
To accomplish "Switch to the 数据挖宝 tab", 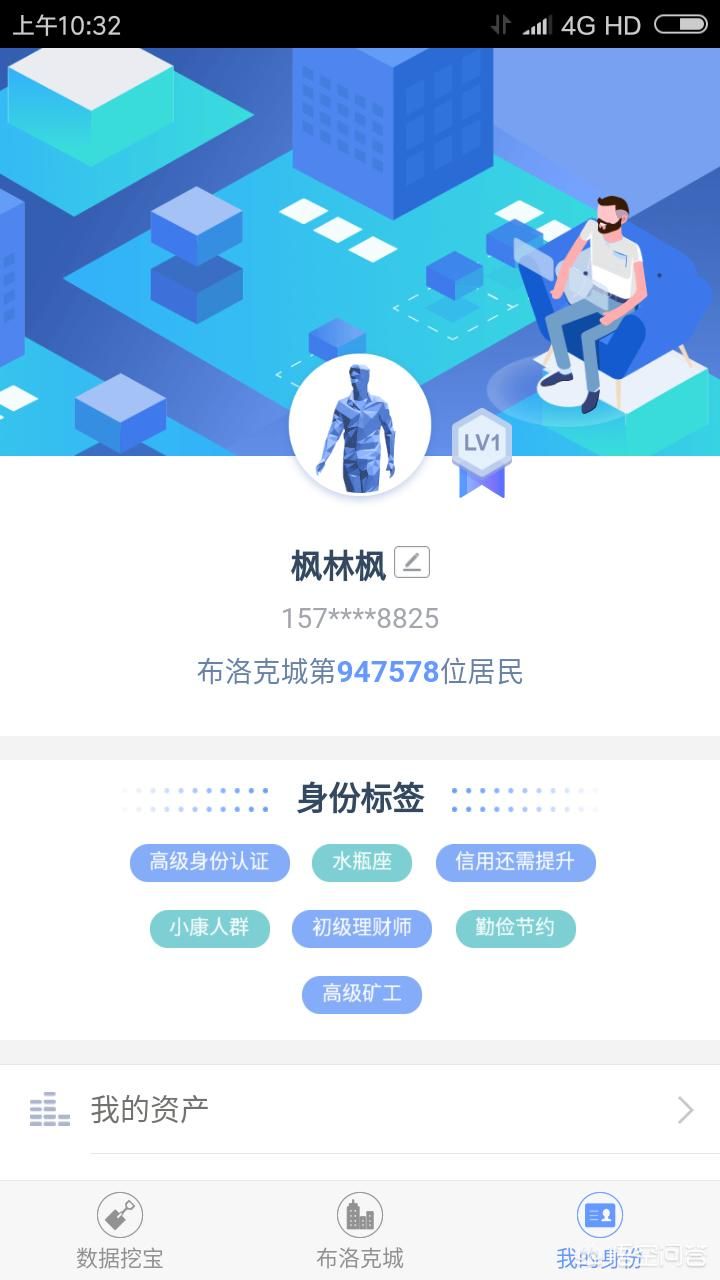I will 120,1231.
